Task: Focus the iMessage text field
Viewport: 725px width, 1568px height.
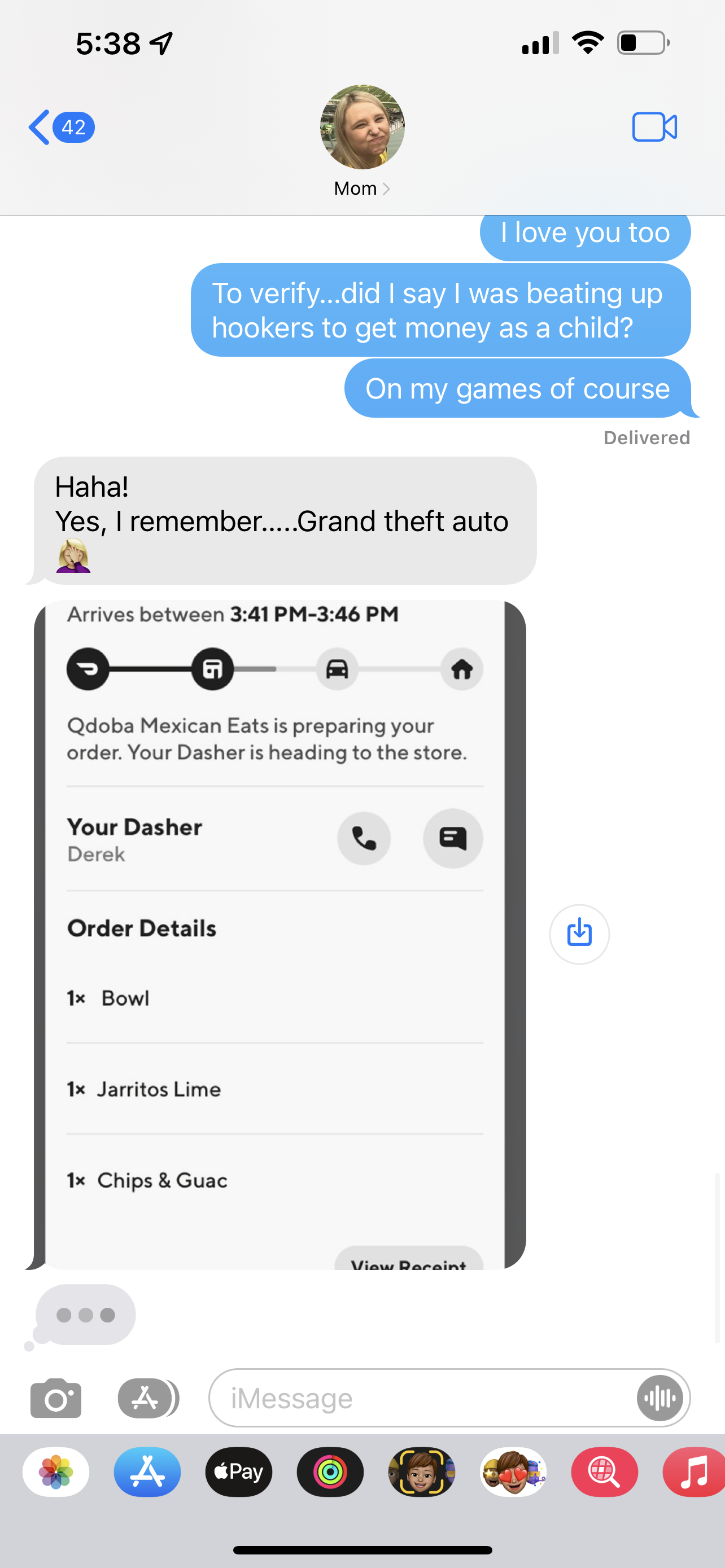Action: point(420,1398)
